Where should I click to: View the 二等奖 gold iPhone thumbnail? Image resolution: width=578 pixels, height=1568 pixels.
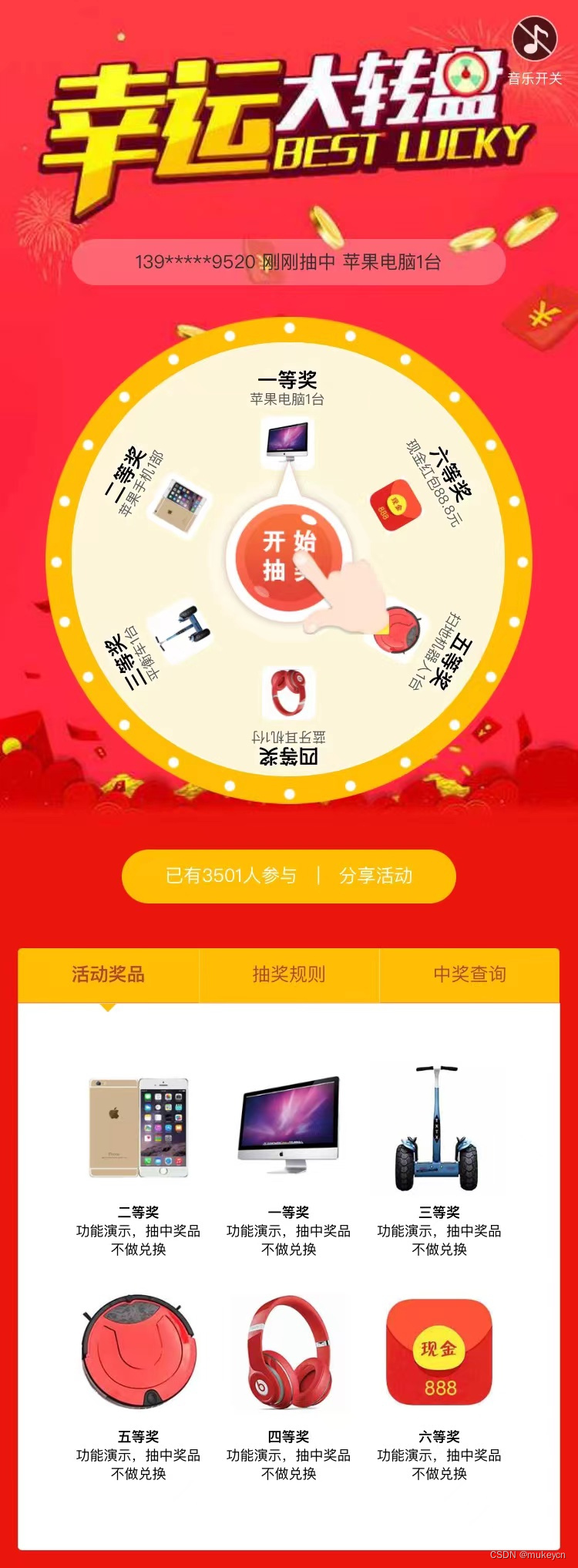click(x=139, y=1129)
